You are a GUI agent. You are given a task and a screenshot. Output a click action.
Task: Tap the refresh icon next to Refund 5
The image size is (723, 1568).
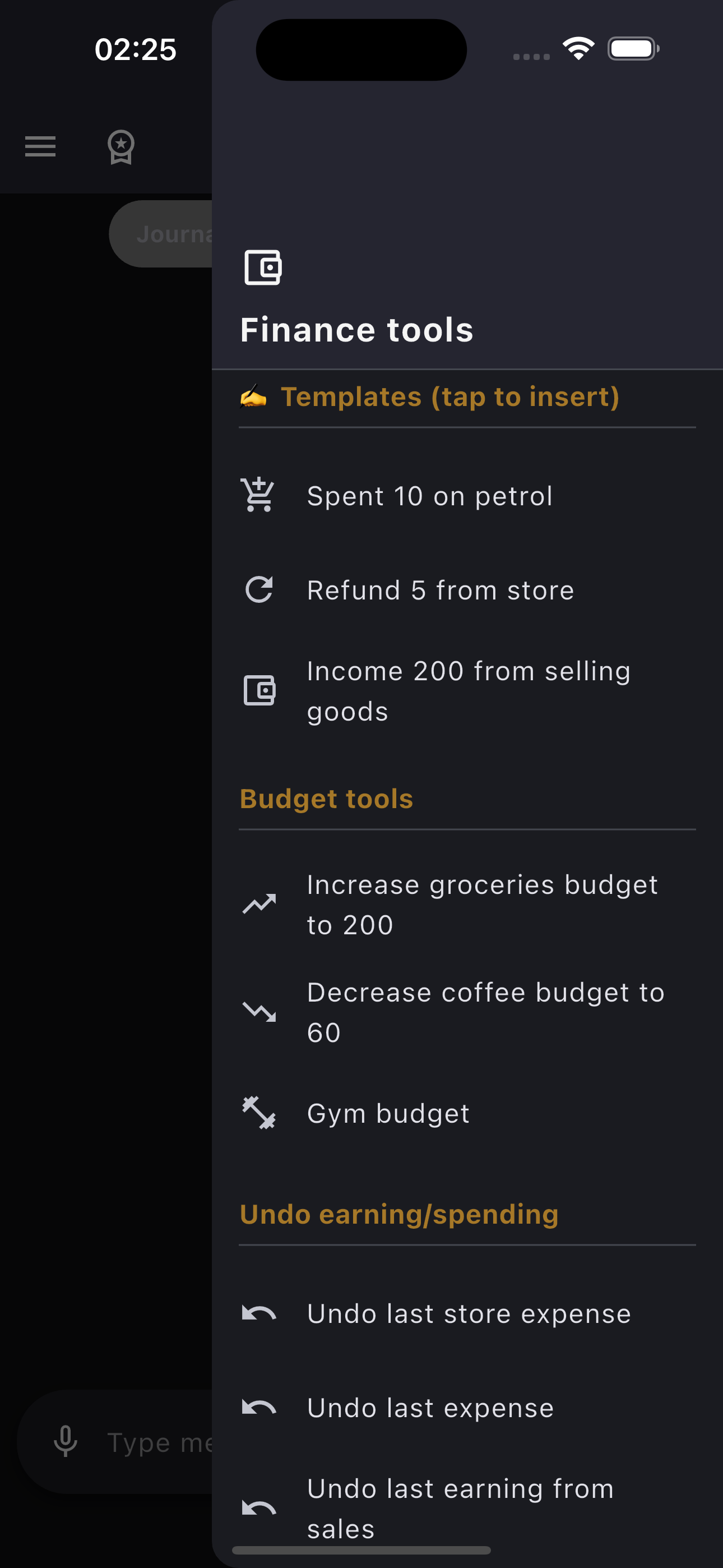tap(259, 589)
